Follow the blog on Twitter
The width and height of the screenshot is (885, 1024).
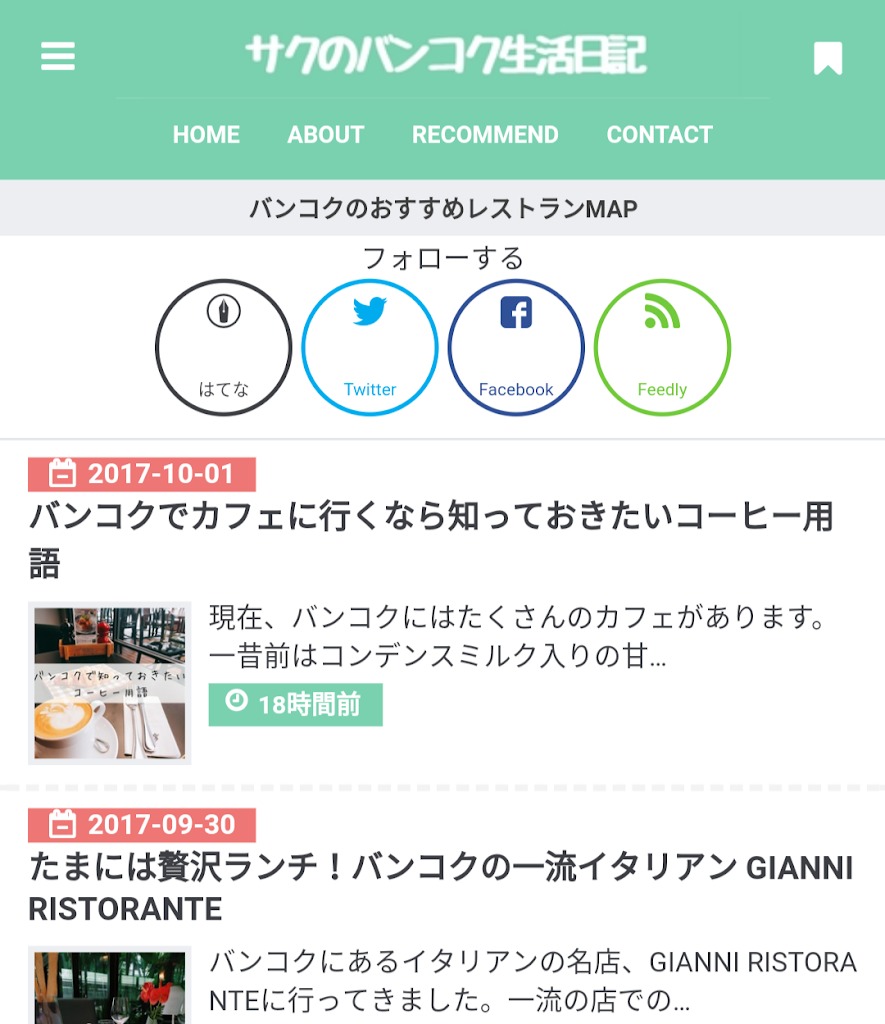coord(370,347)
